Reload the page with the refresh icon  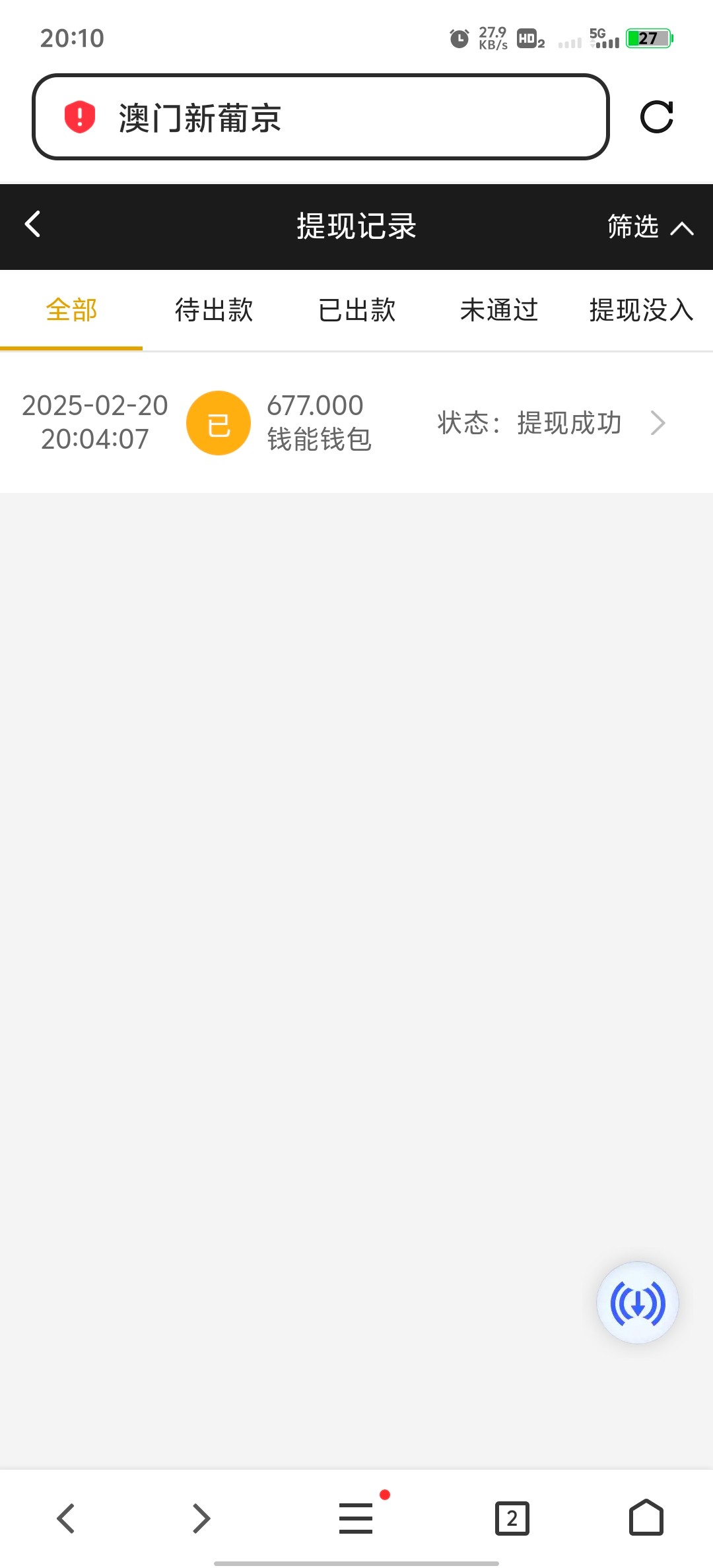coord(657,117)
